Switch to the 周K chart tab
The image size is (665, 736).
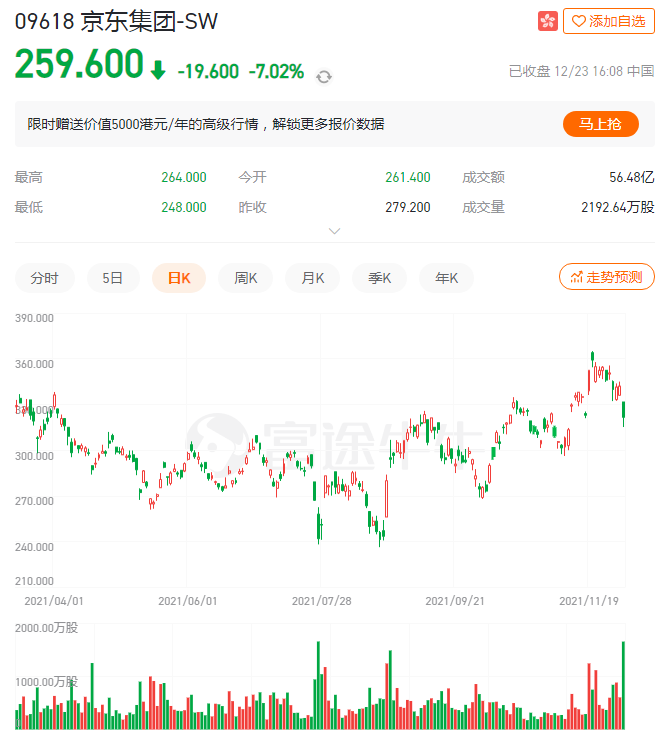(x=246, y=278)
